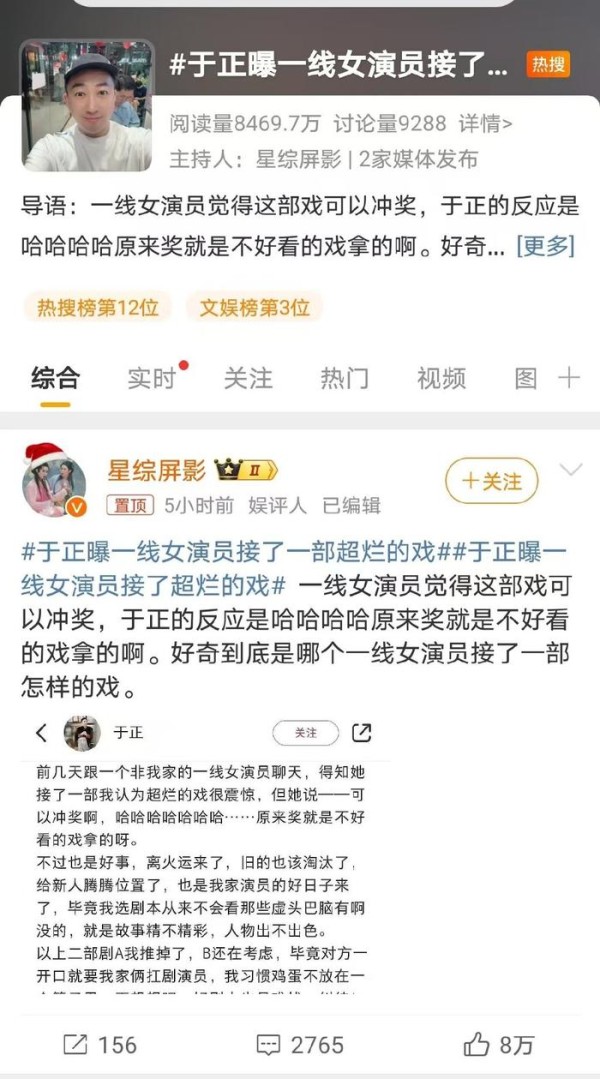Switch to the 实时 tab
This screenshot has height=1079, width=600.
pyautogui.click(x=152, y=378)
